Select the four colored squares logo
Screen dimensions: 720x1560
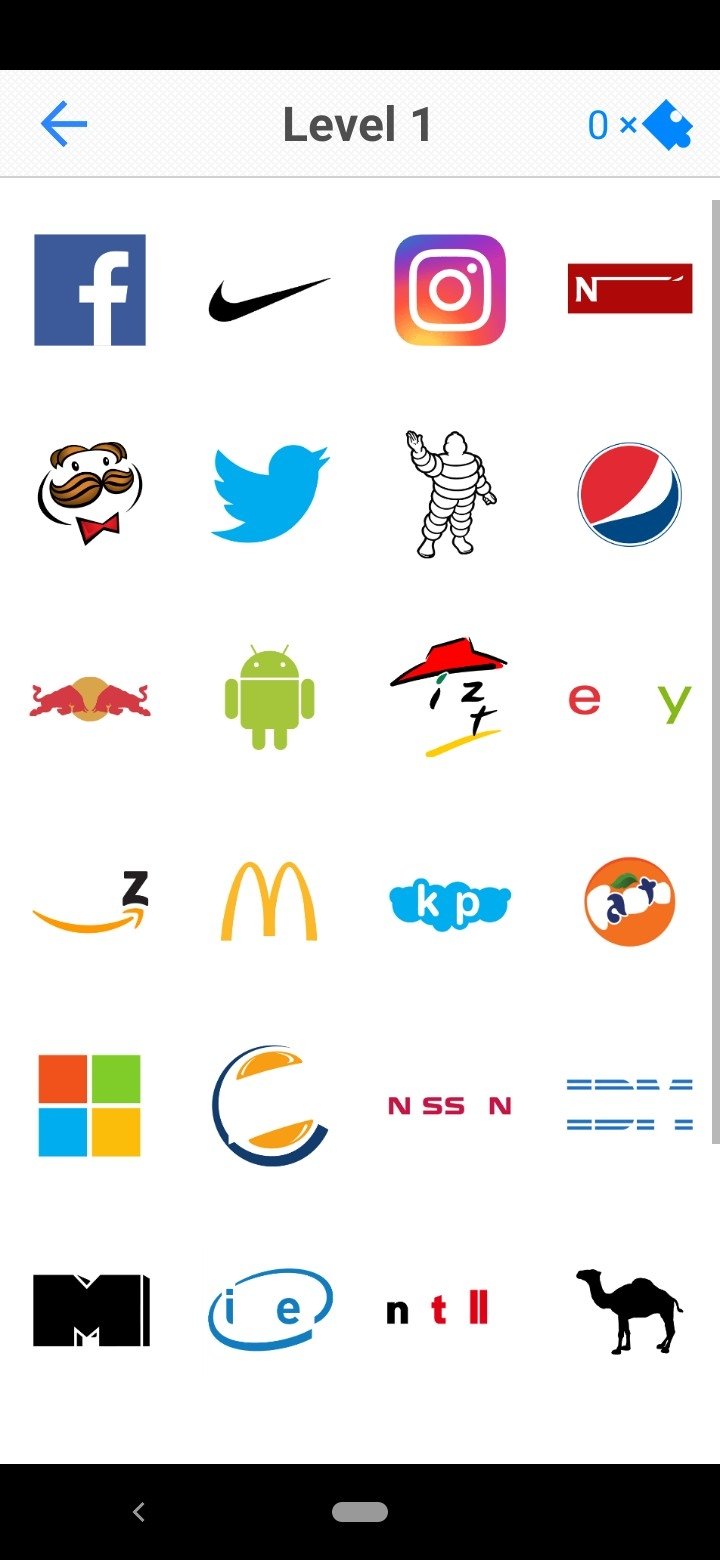pos(90,1106)
